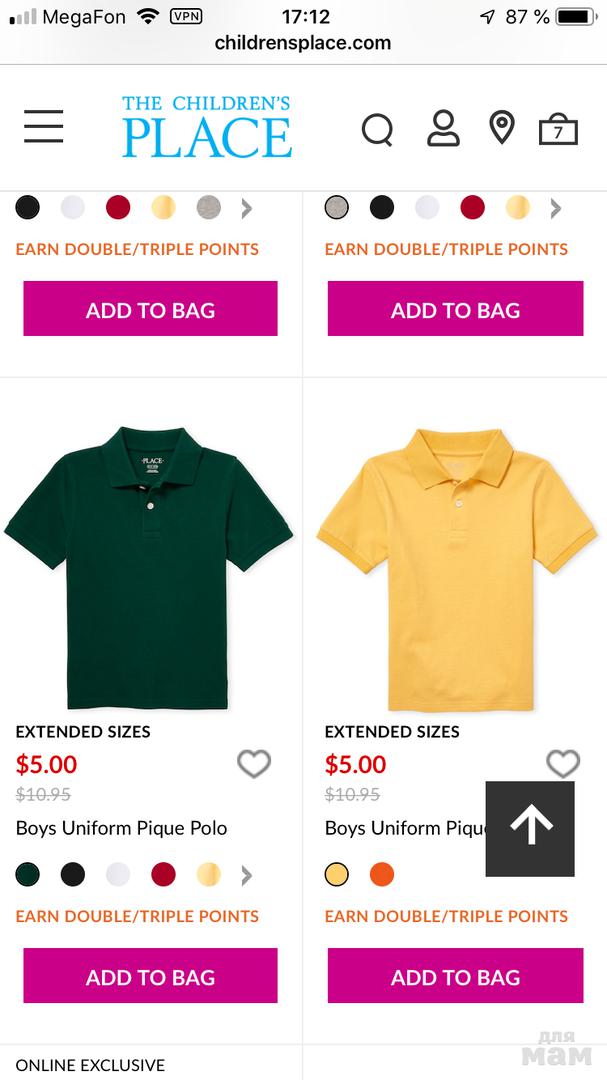Select the red swatch under the green polo
607x1080 pixels.
pos(163,875)
